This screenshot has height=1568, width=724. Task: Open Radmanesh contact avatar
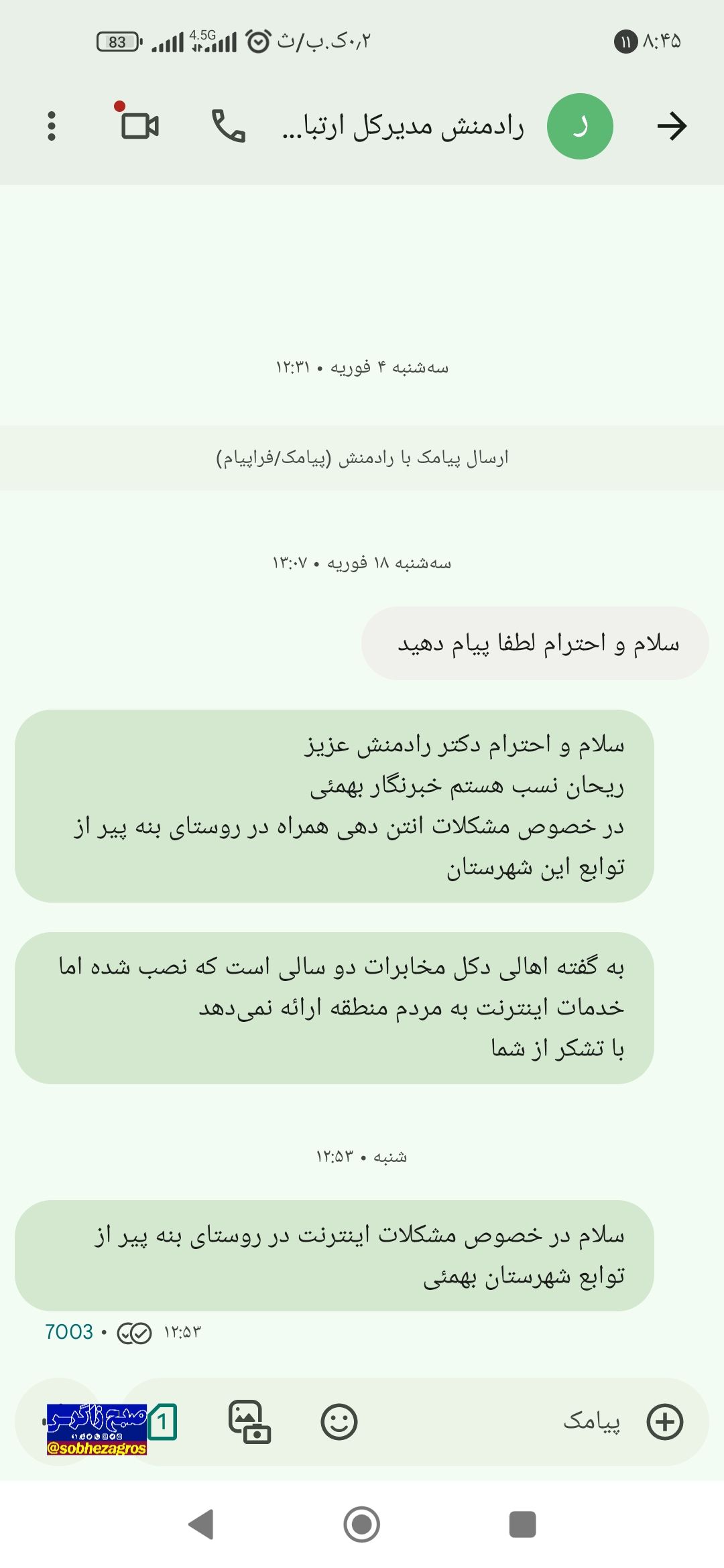580,126
